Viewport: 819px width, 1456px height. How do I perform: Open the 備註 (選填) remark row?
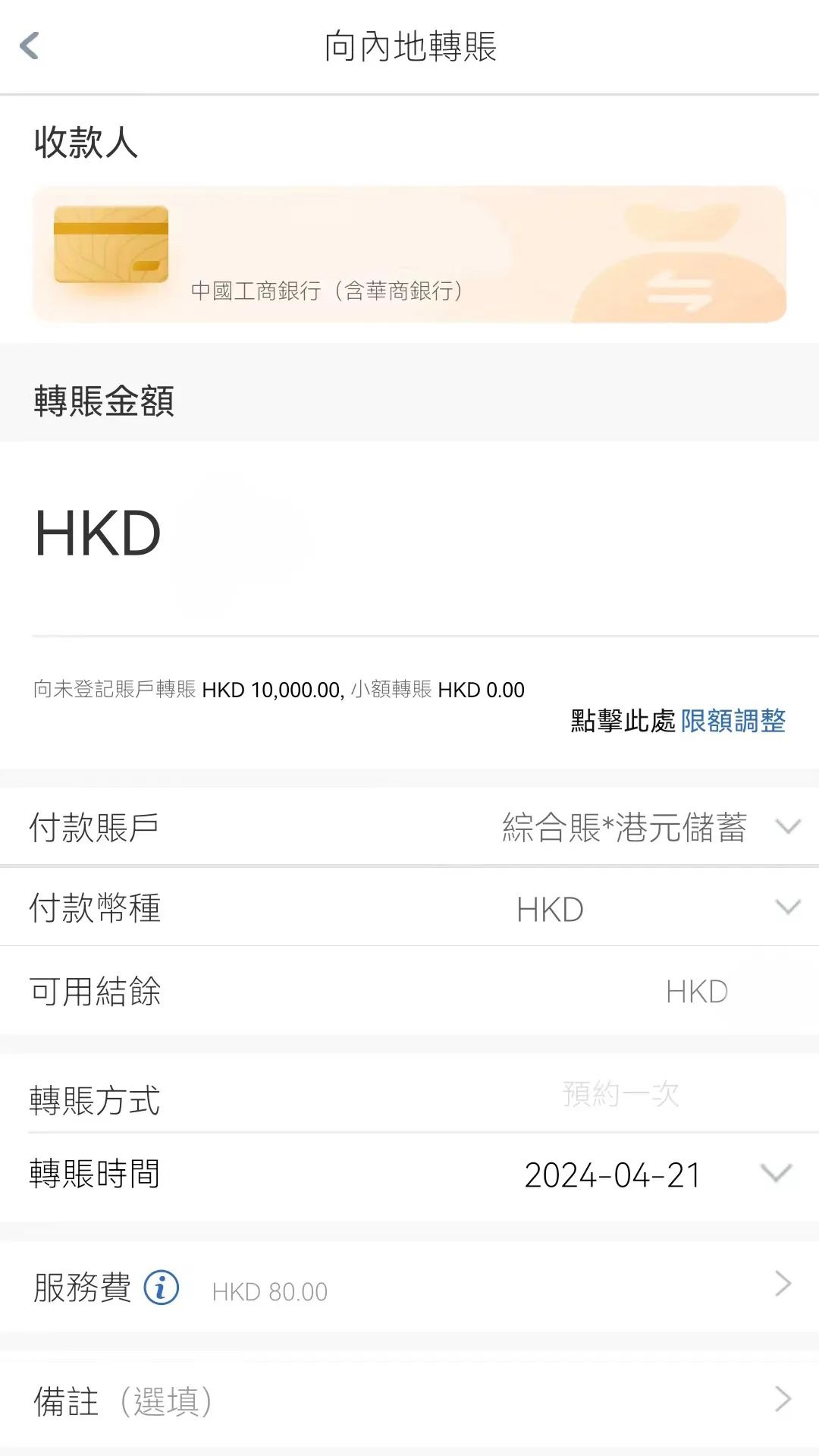click(409, 1400)
